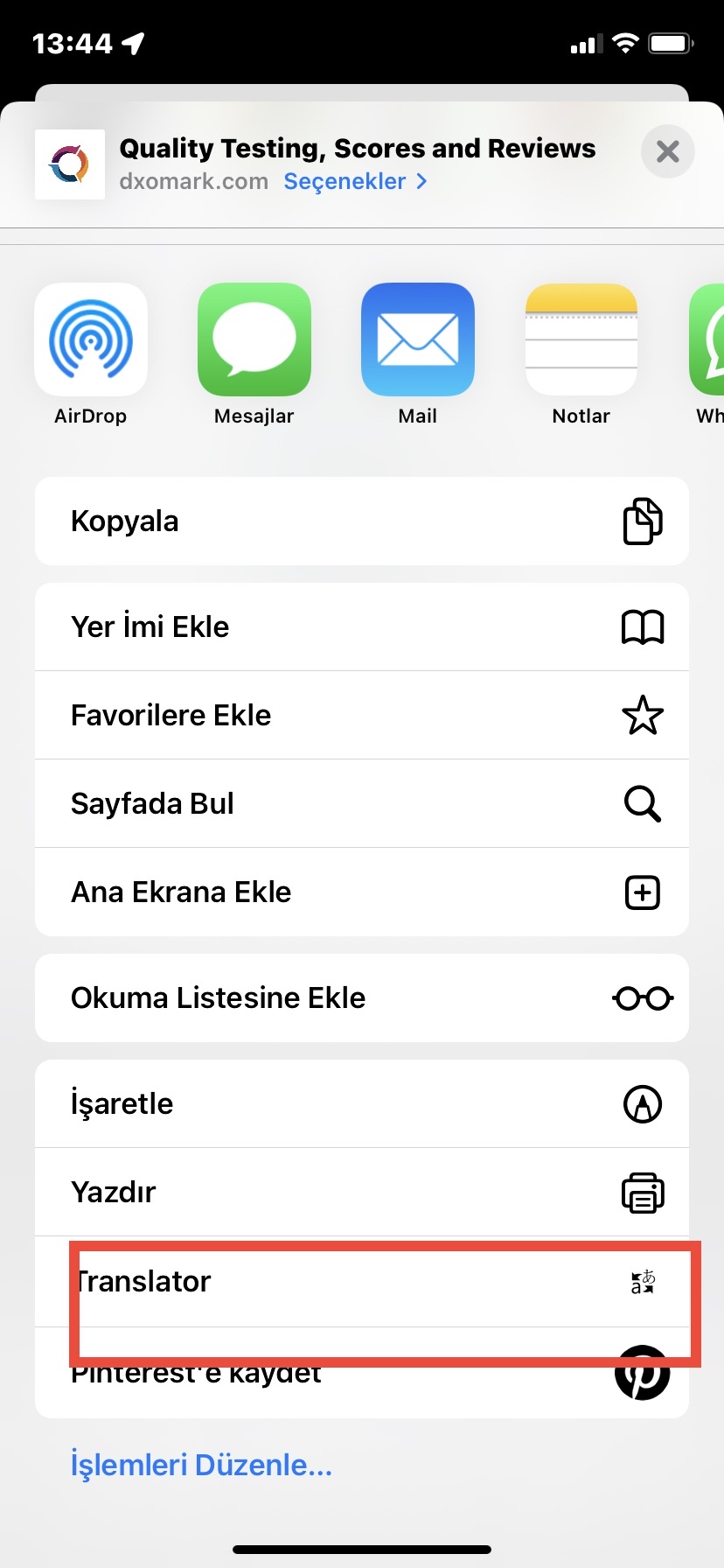The image size is (724, 1568).
Task: Select Ana Ekrana Ekle
Action: point(362,892)
